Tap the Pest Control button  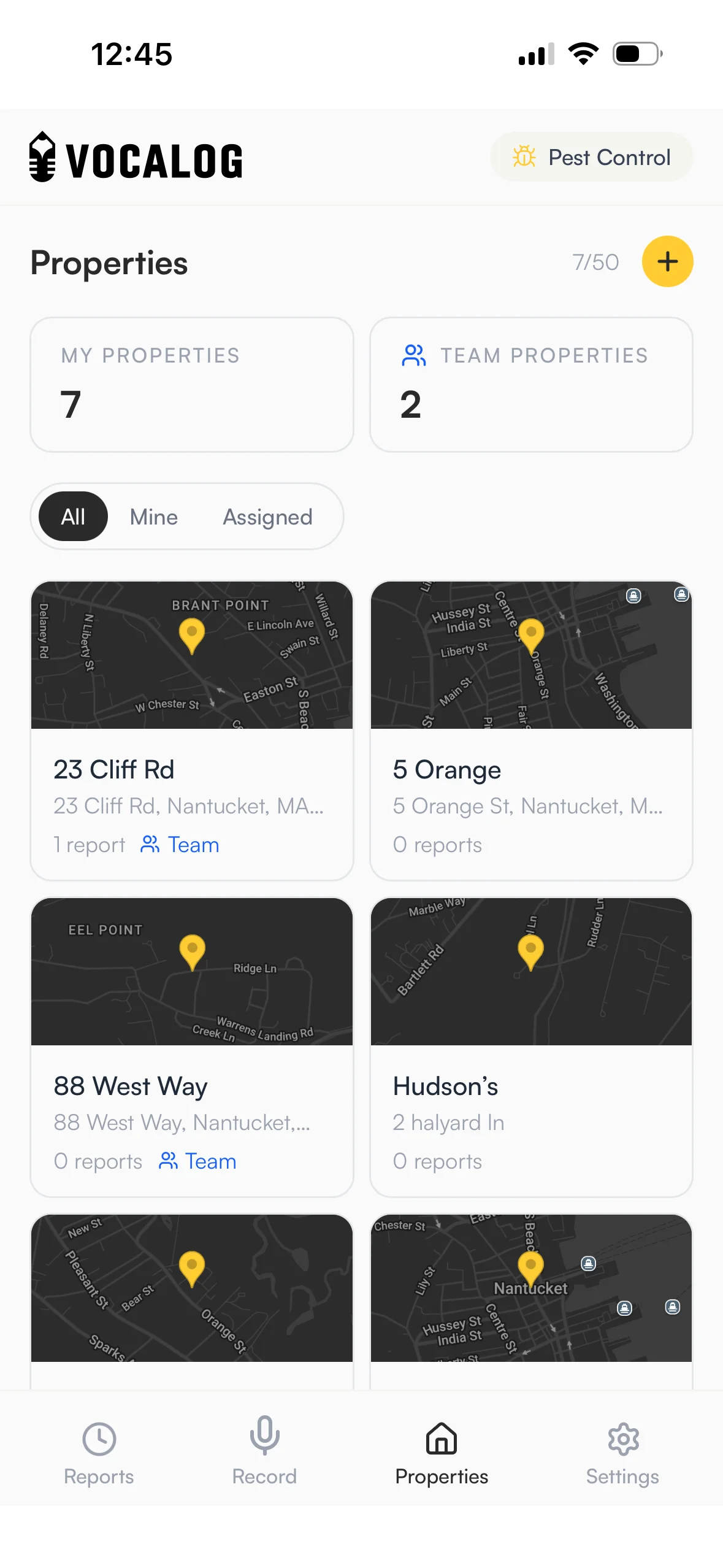pyautogui.click(x=591, y=157)
